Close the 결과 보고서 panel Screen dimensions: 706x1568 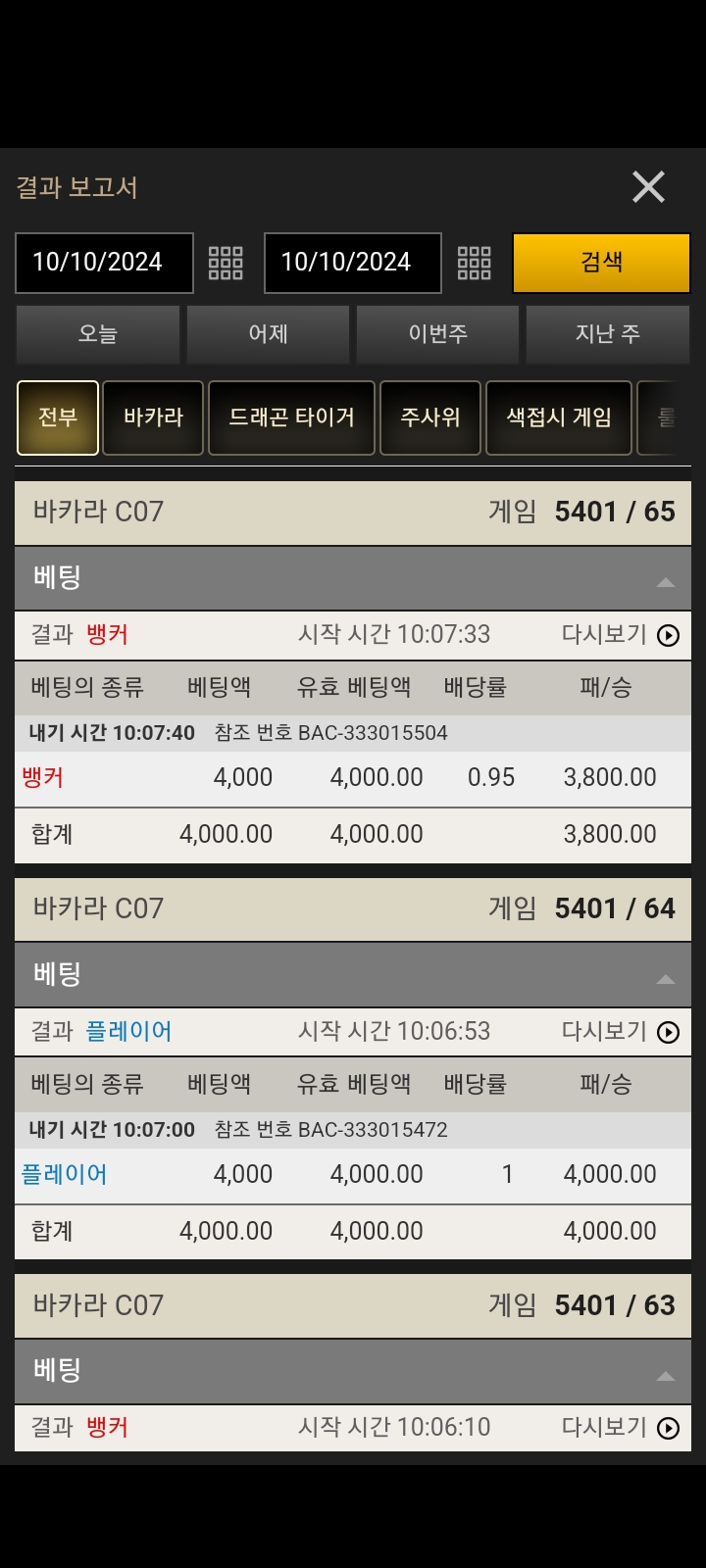tap(648, 186)
